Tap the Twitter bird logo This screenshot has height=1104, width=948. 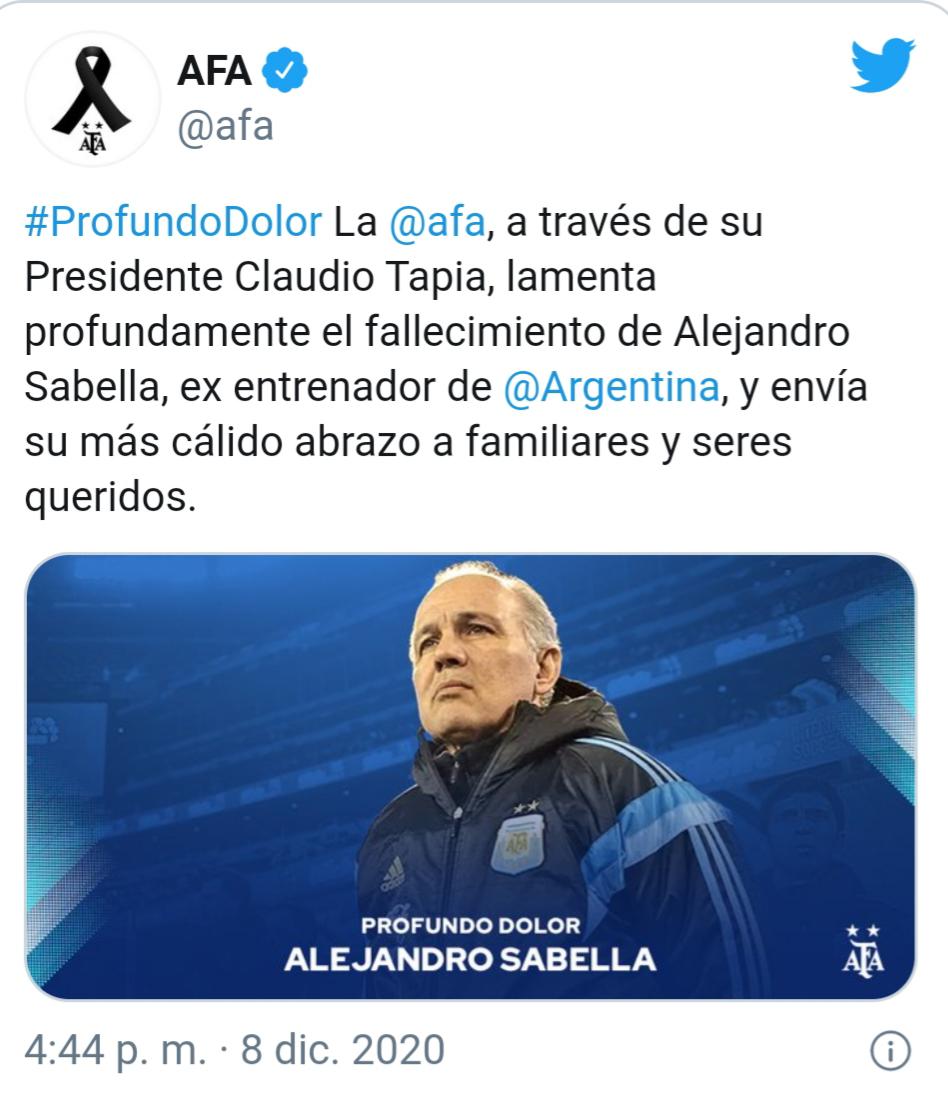tap(882, 66)
